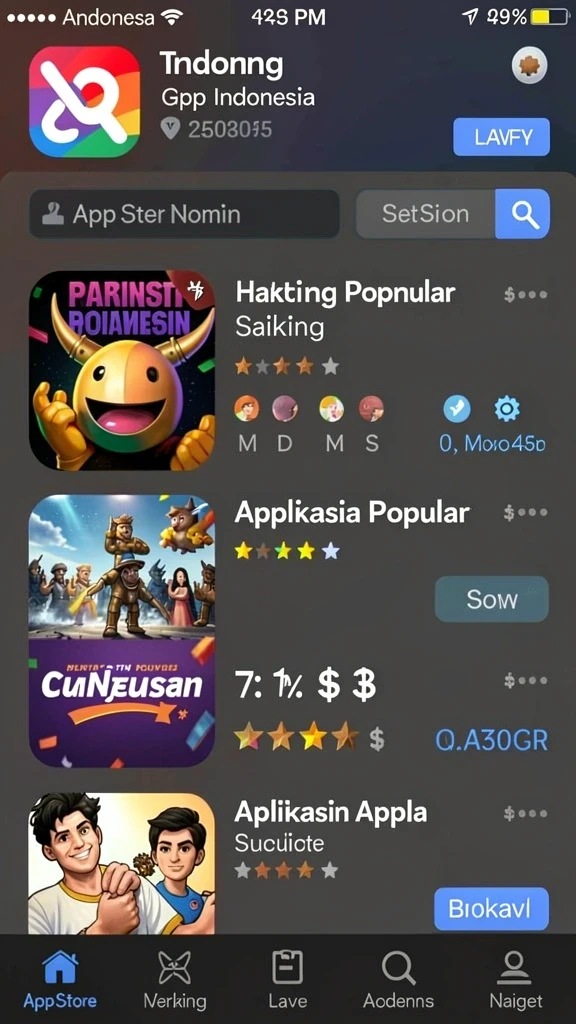Go to the Naiget profile tab
The image size is (576, 1024).
pos(515,980)
